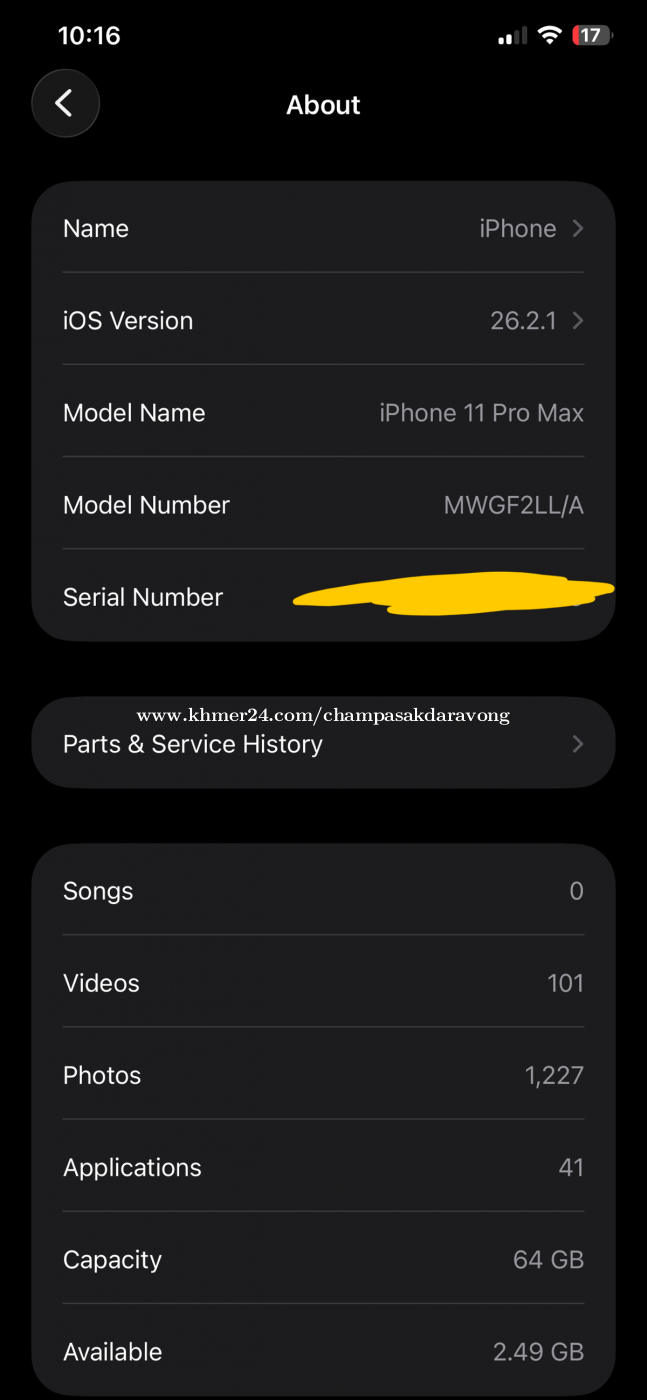
Task: Go back from the About screen
Action: [x=65, y=104]
